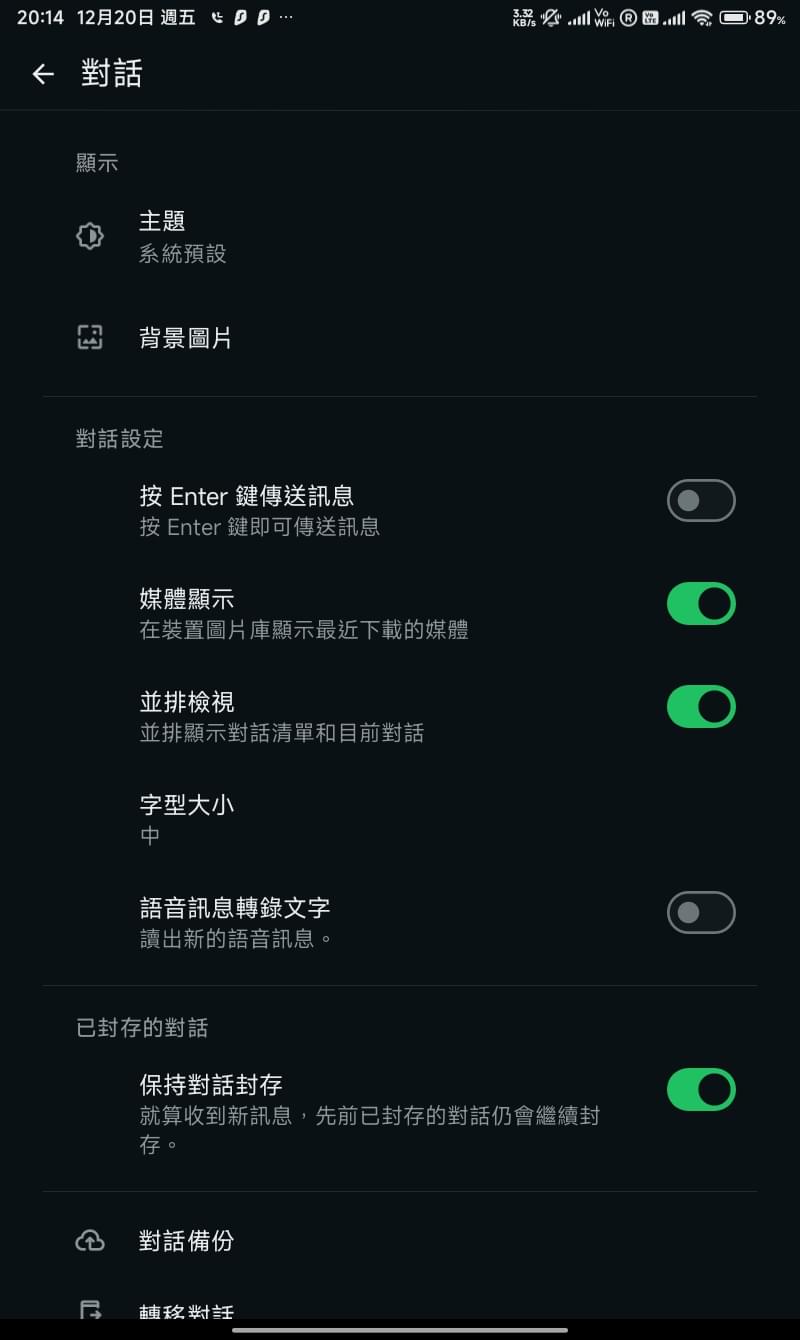Screen dimensions: 800x1340
Task: Disable the 並排檢視 switch
Action: pos(701,706)
